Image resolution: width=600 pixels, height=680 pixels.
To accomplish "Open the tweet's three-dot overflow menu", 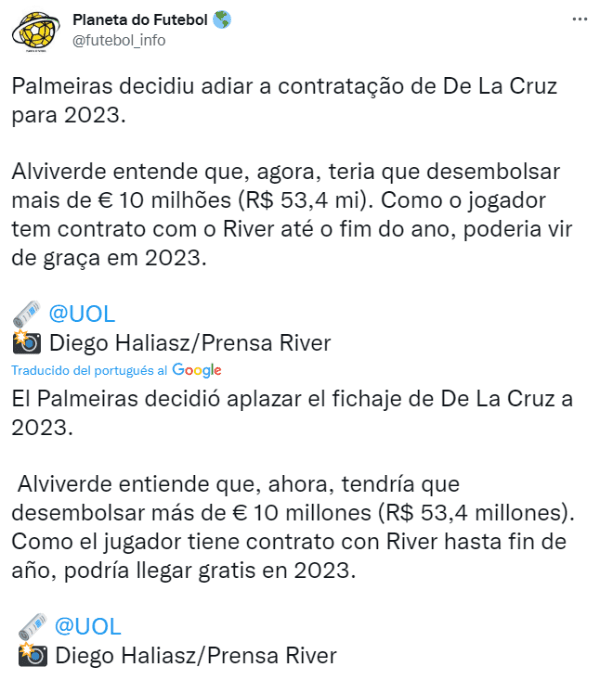I will point(579,20).
